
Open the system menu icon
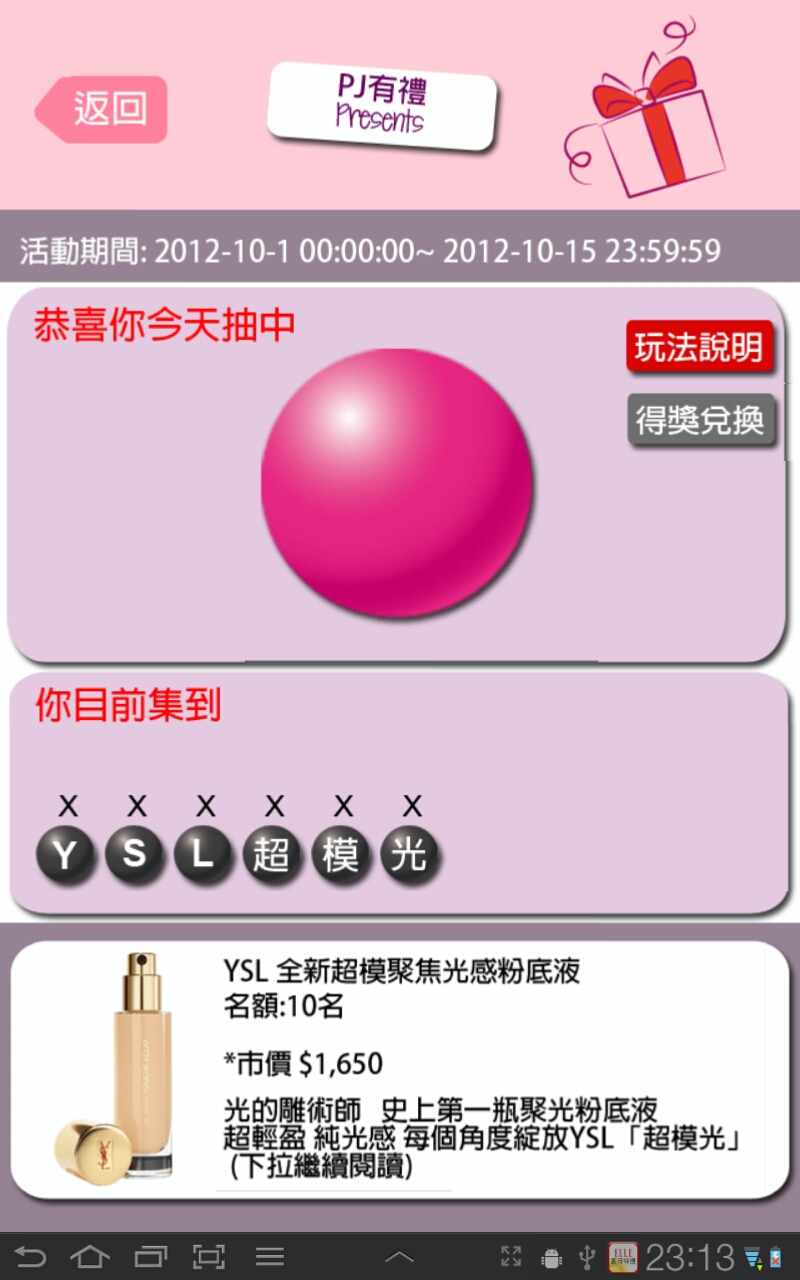[x=270, y=1256]
